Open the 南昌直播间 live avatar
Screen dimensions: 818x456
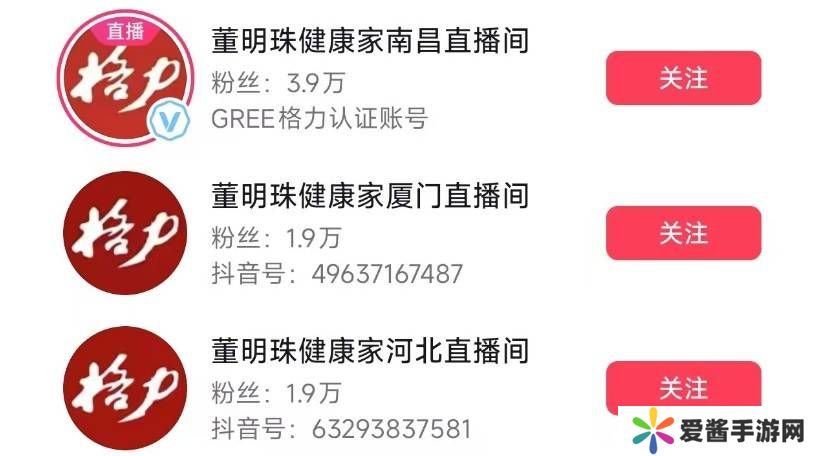point(124,82)
